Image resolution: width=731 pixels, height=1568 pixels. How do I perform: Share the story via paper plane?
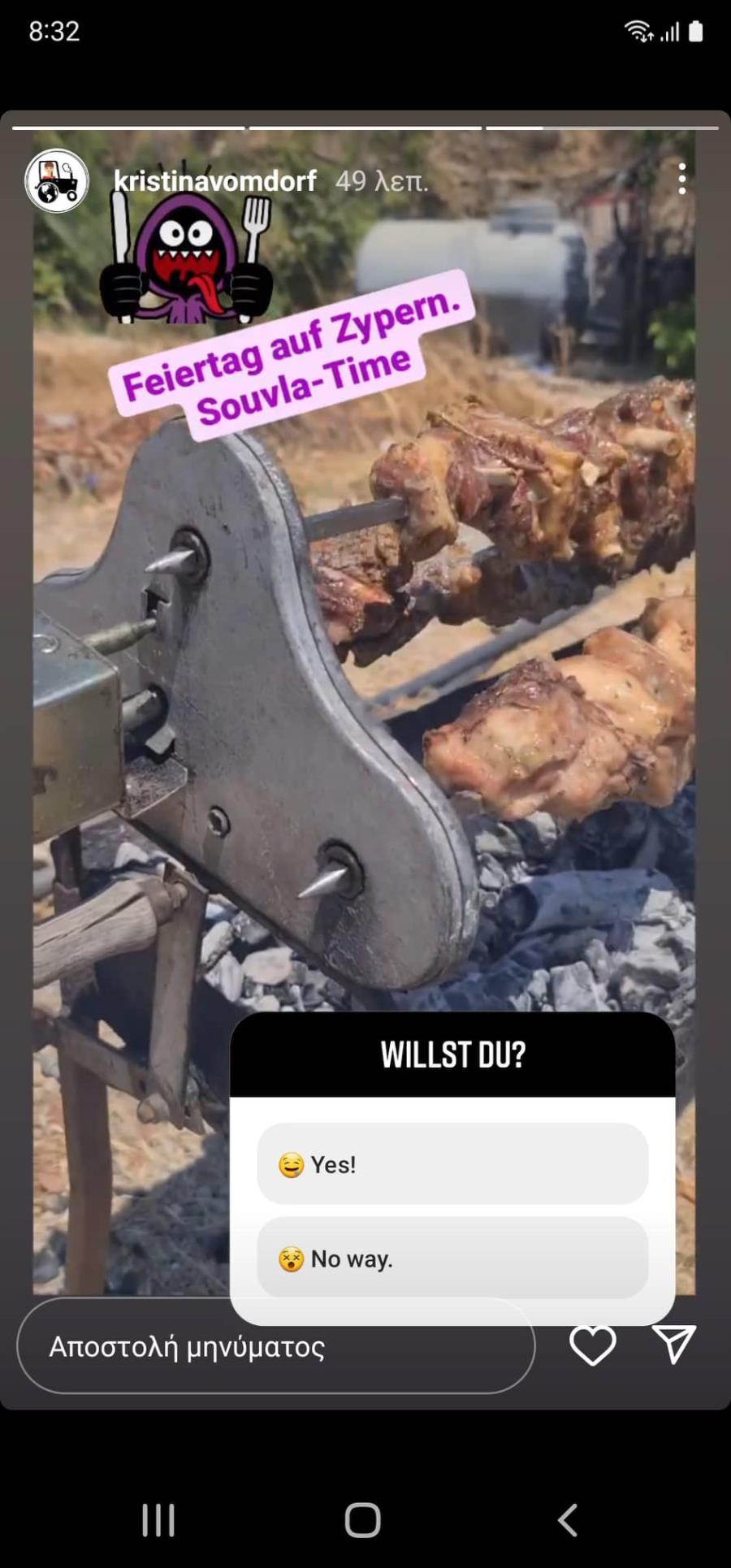[x=674, y=1345]
